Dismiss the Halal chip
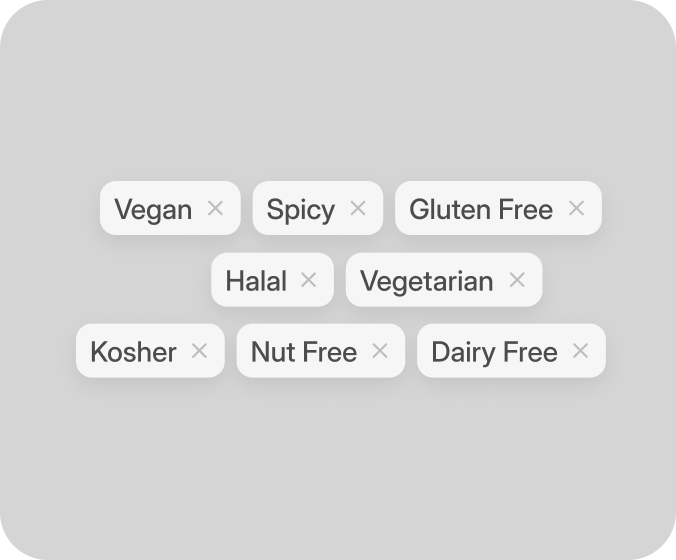Image resolution: width=676 pixels, height=560 pixels. pos(309,280)
